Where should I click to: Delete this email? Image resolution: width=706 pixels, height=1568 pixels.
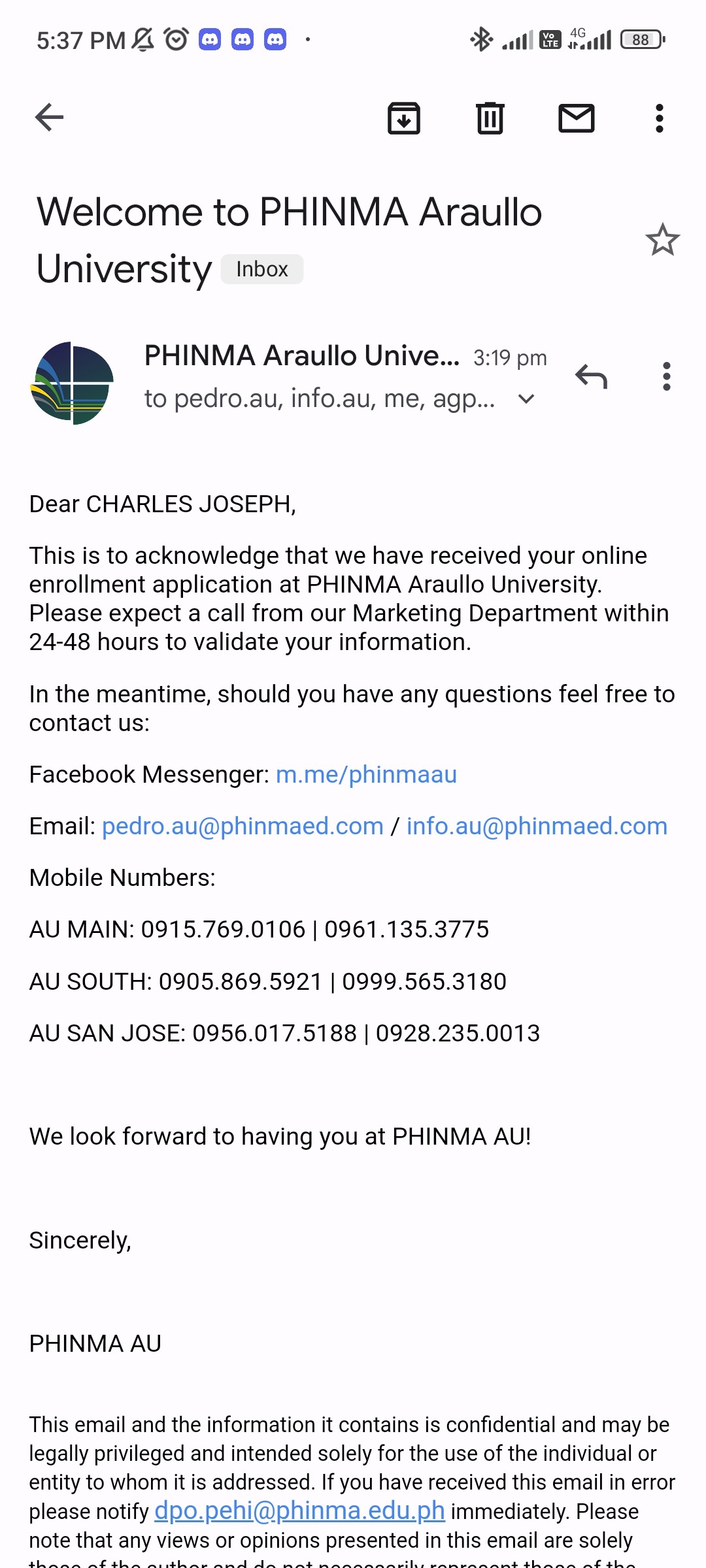click(490, 118)
